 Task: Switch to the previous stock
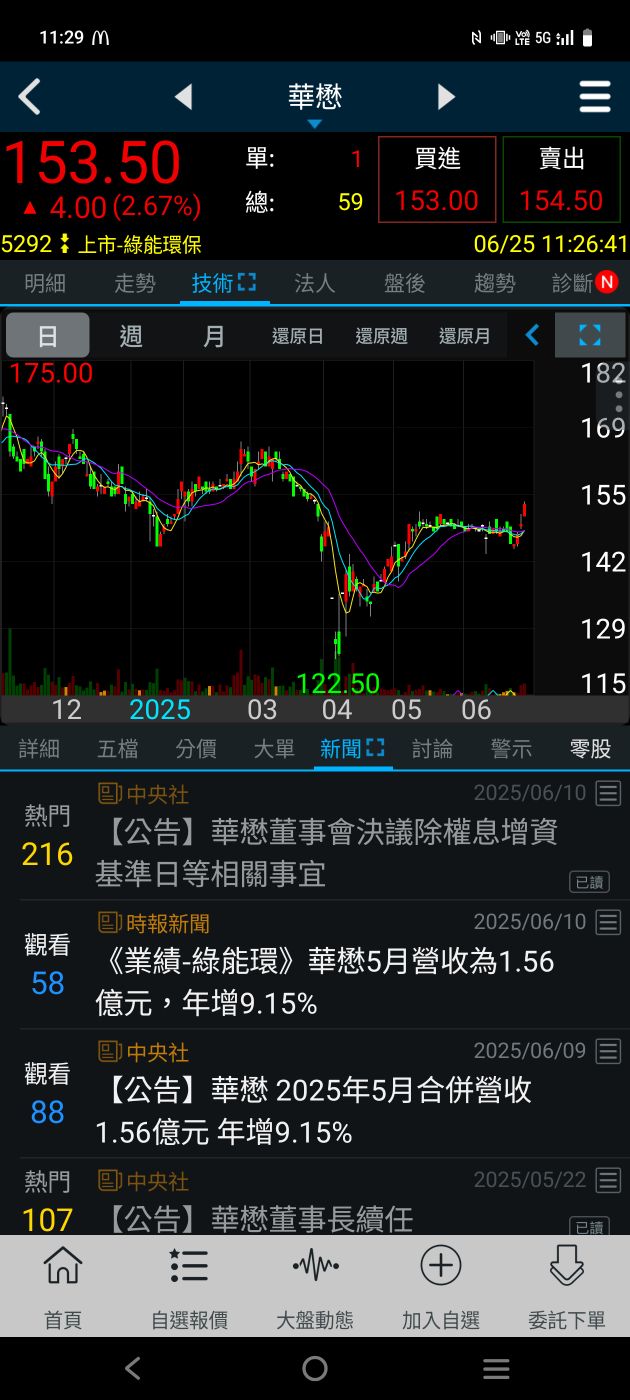coord(183,97)
